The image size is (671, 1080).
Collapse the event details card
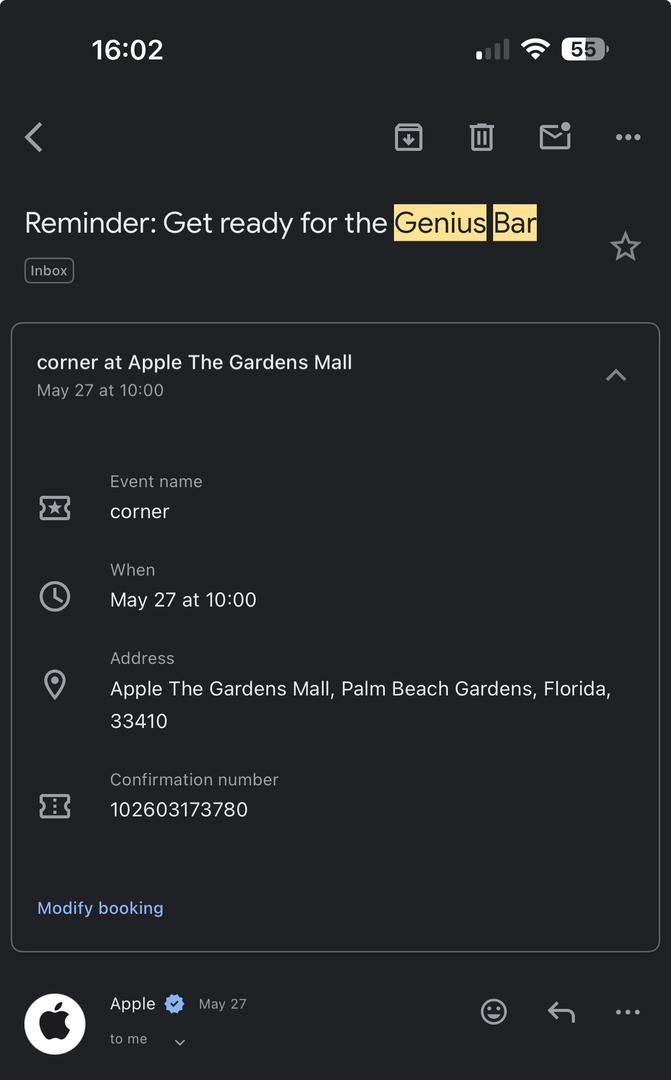pyautogui.click(x=616, y=375)
